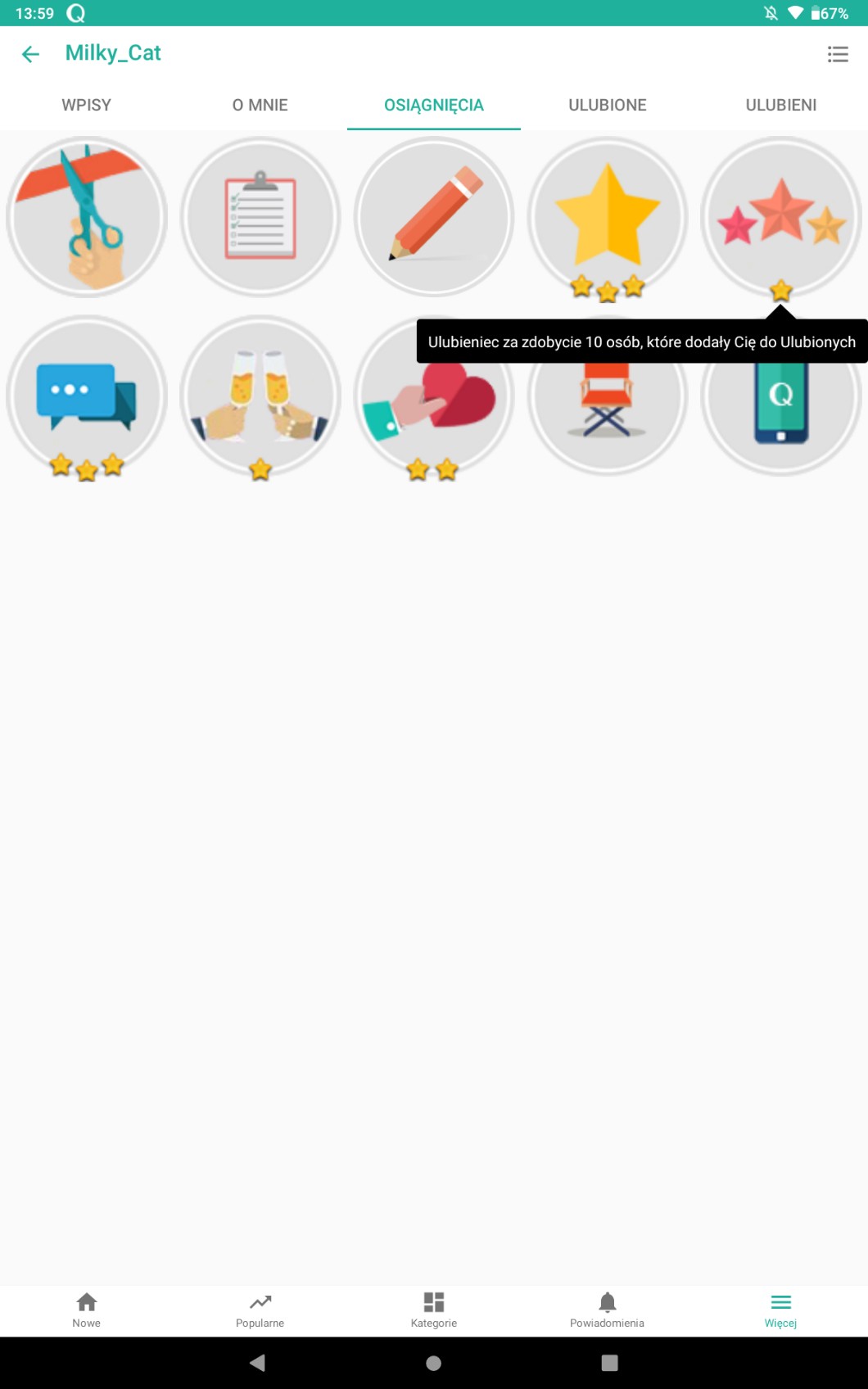The width and height of the screenshot is (868, 1389).
Task: Tap the system back button
Action: [x=258, y=1363]
